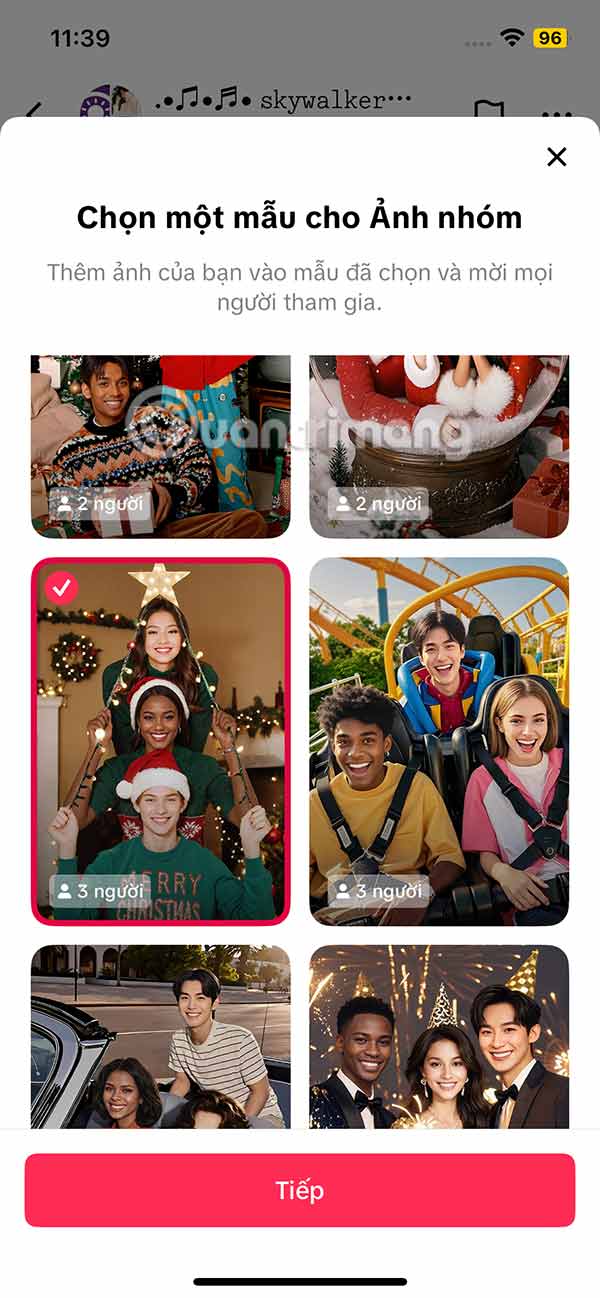Pick the roller coaster 3 người template

pos(439,741)
